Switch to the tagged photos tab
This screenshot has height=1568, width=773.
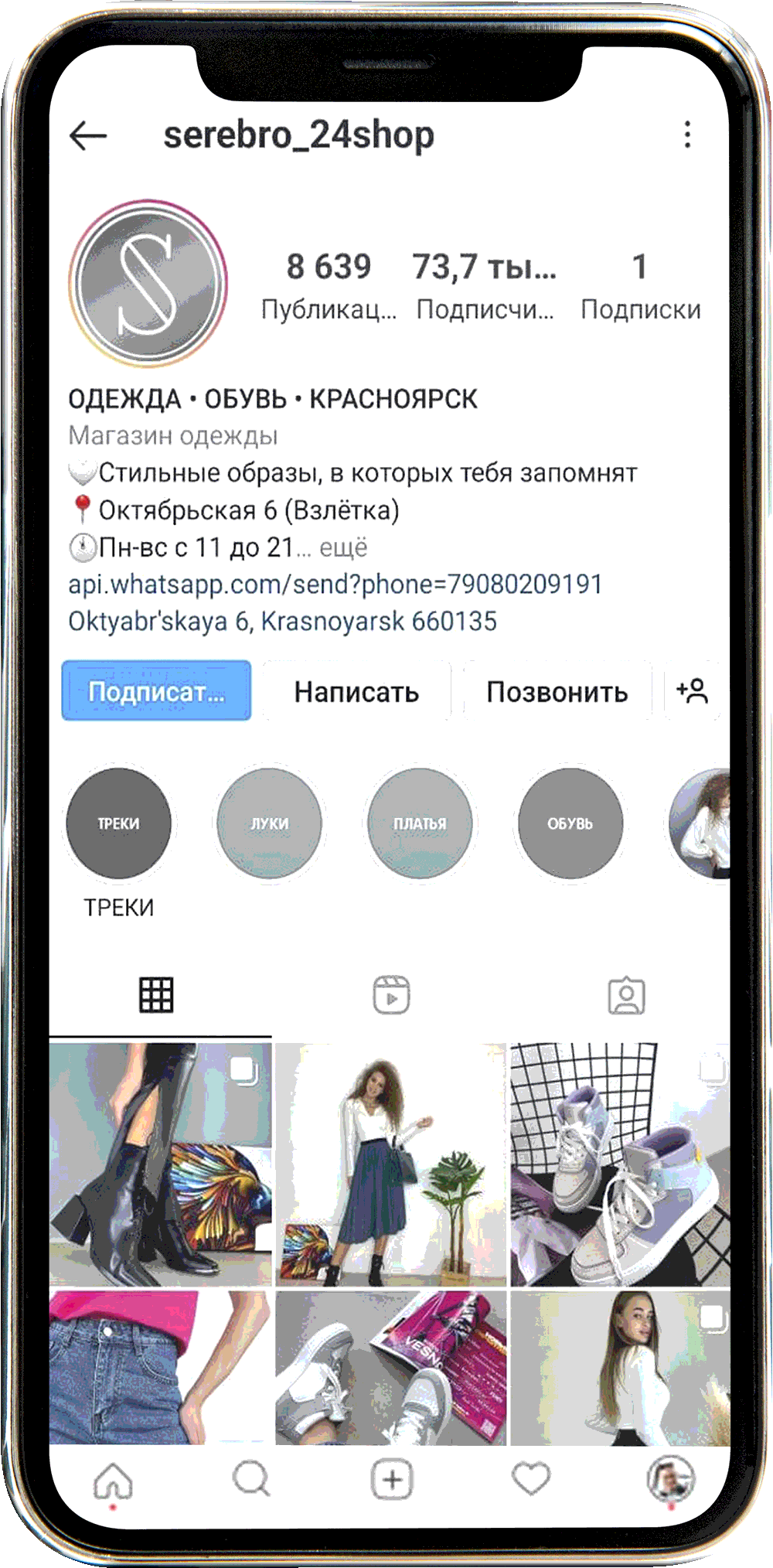(626, 995)
